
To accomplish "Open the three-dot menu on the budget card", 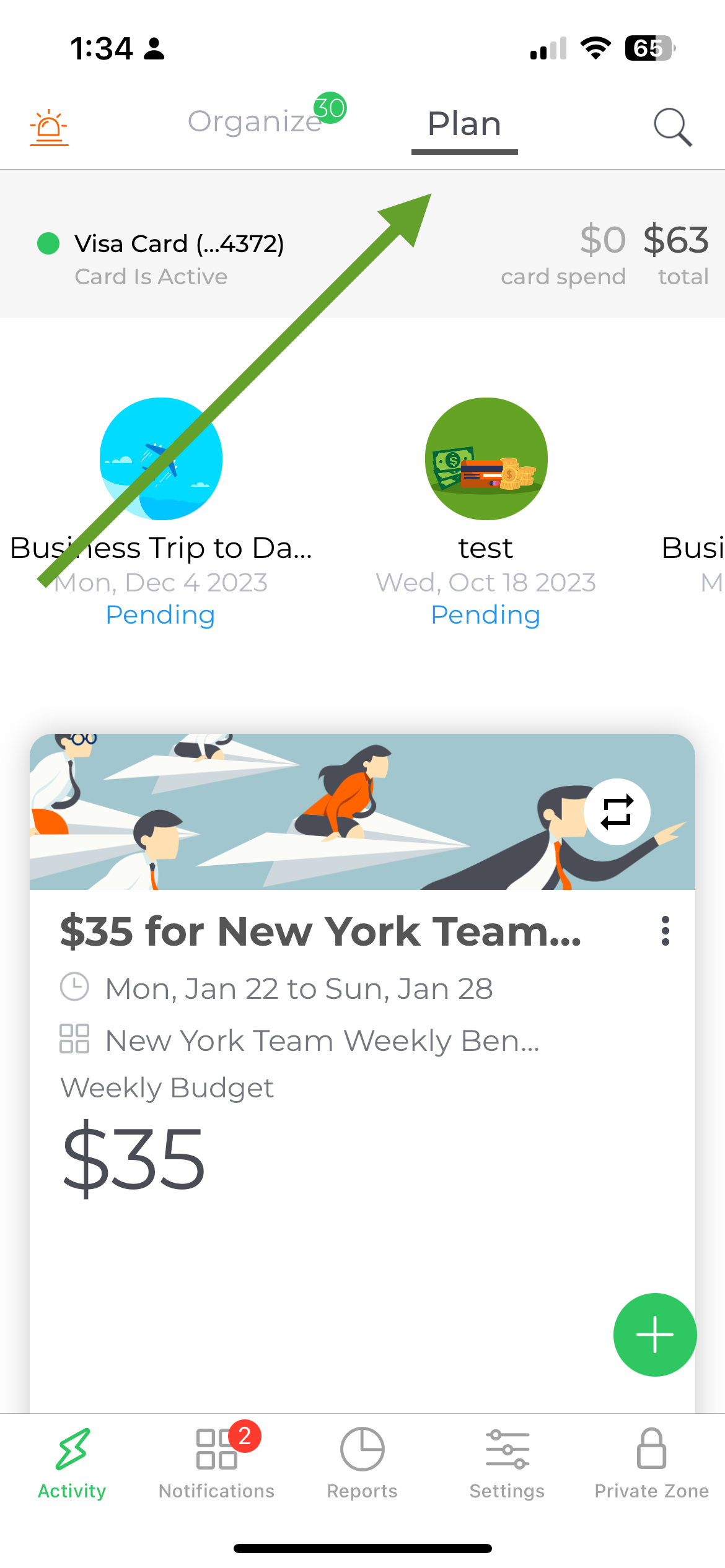I will (666, 931).
